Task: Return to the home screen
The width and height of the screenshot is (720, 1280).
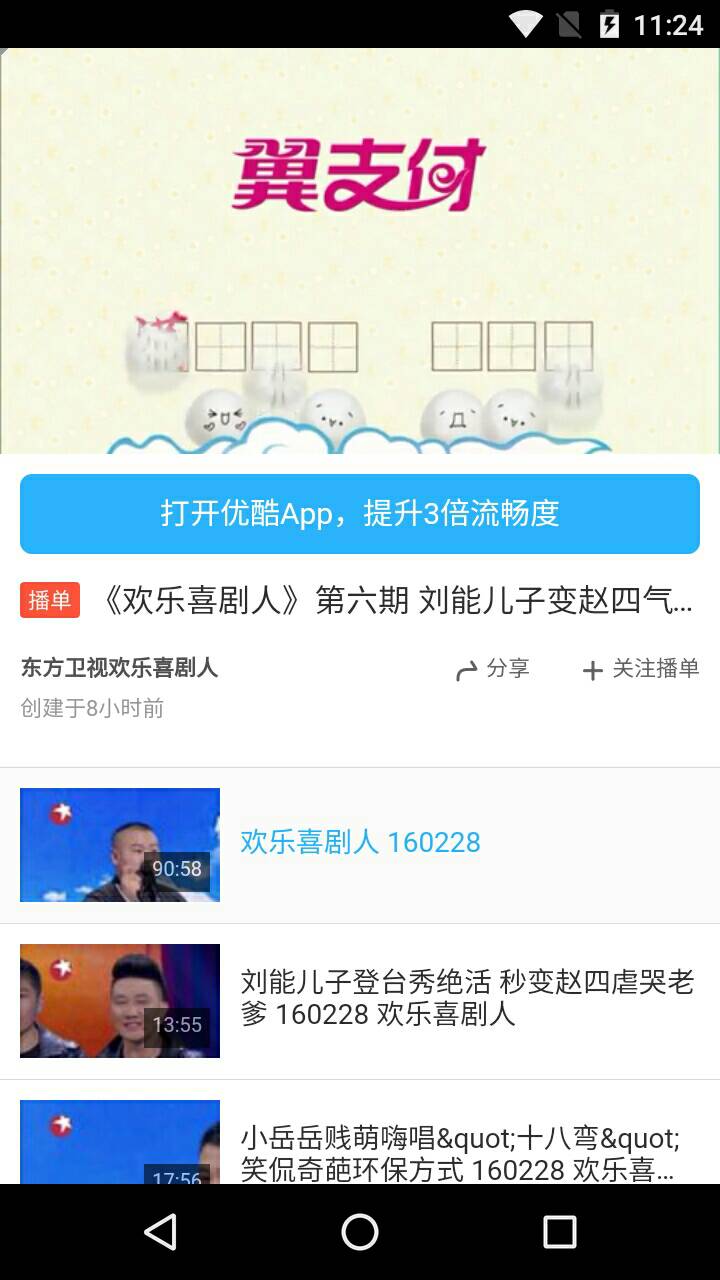Action: [x=360, y=1232]
